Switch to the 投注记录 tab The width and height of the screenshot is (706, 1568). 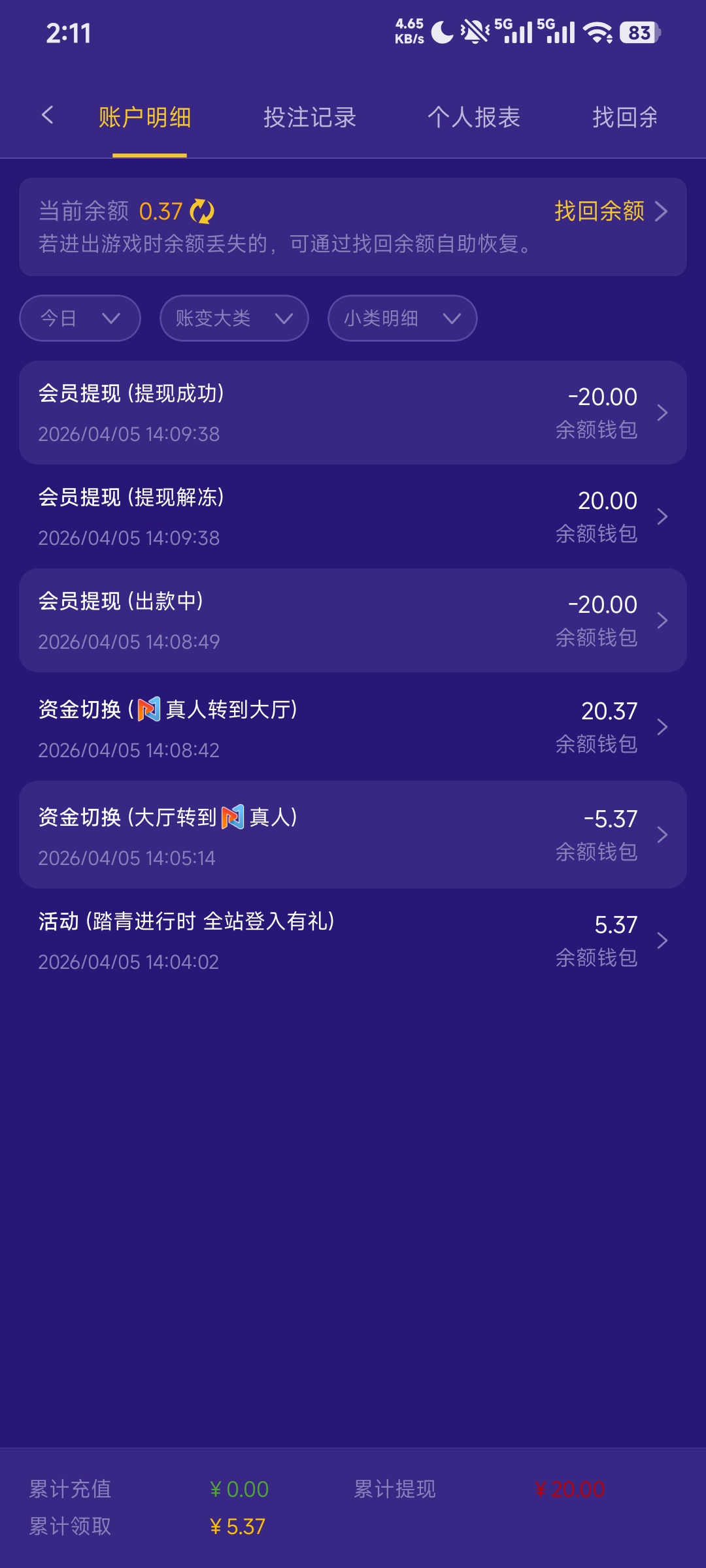[310, 118]
